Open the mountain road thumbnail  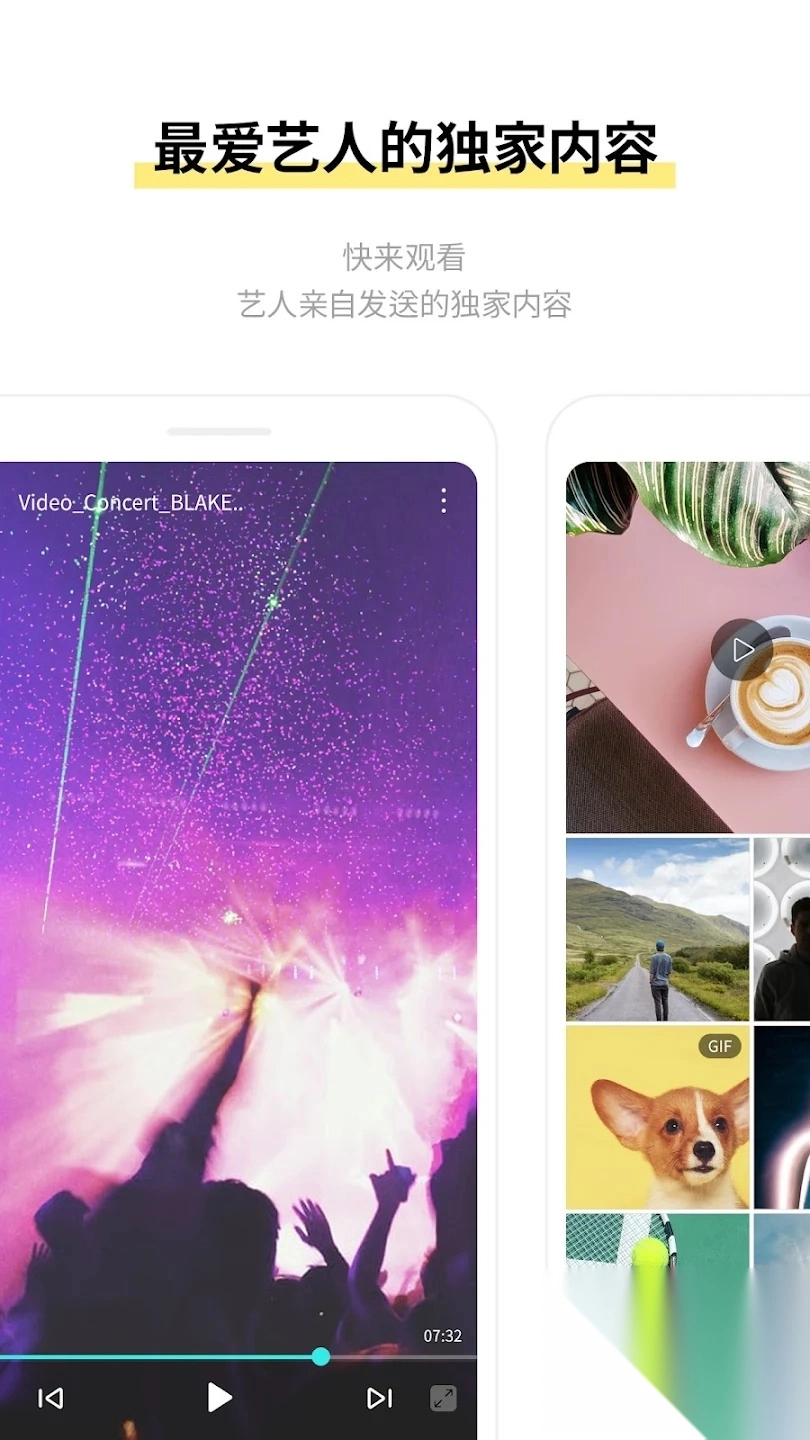click(656, 931)
